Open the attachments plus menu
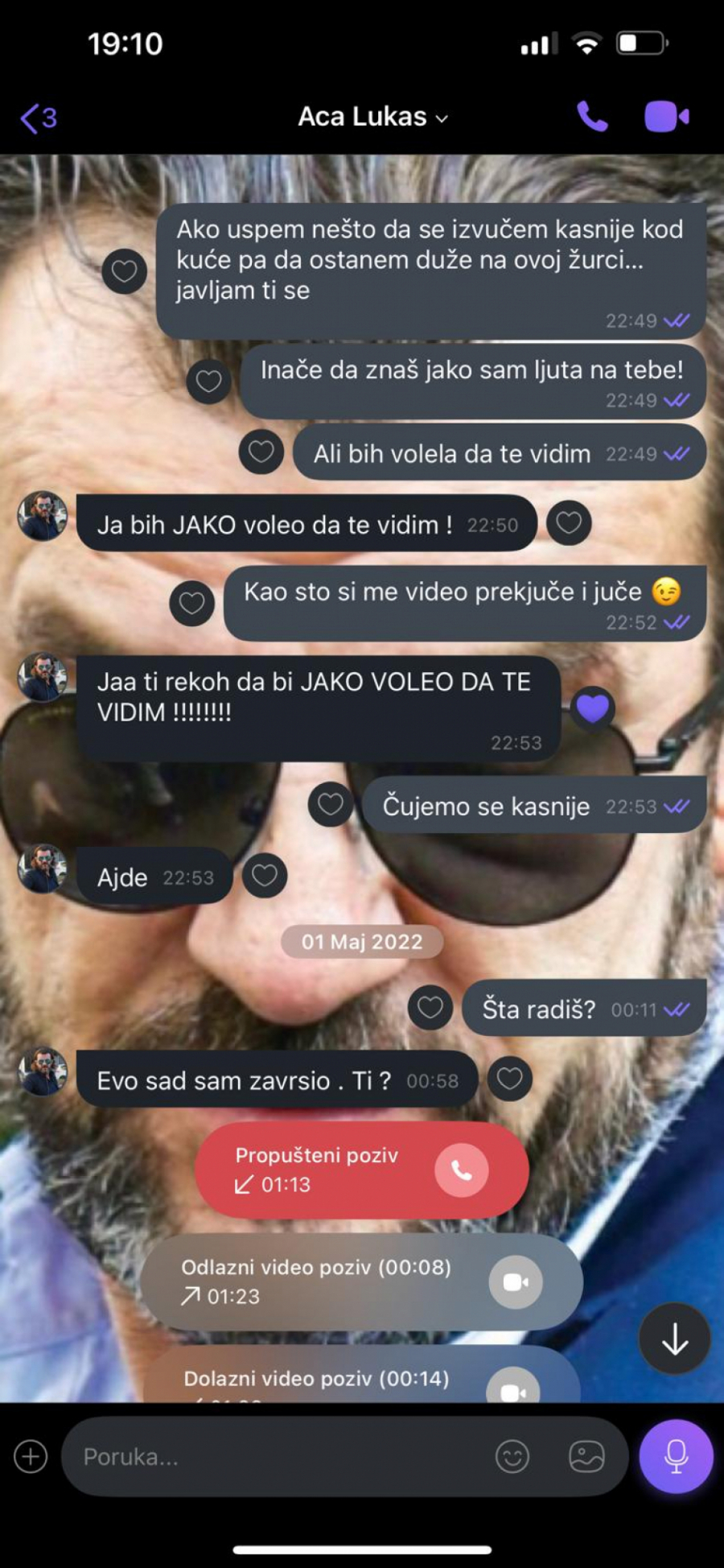This screenshot has height=1568, width=724. (31, 1456)
